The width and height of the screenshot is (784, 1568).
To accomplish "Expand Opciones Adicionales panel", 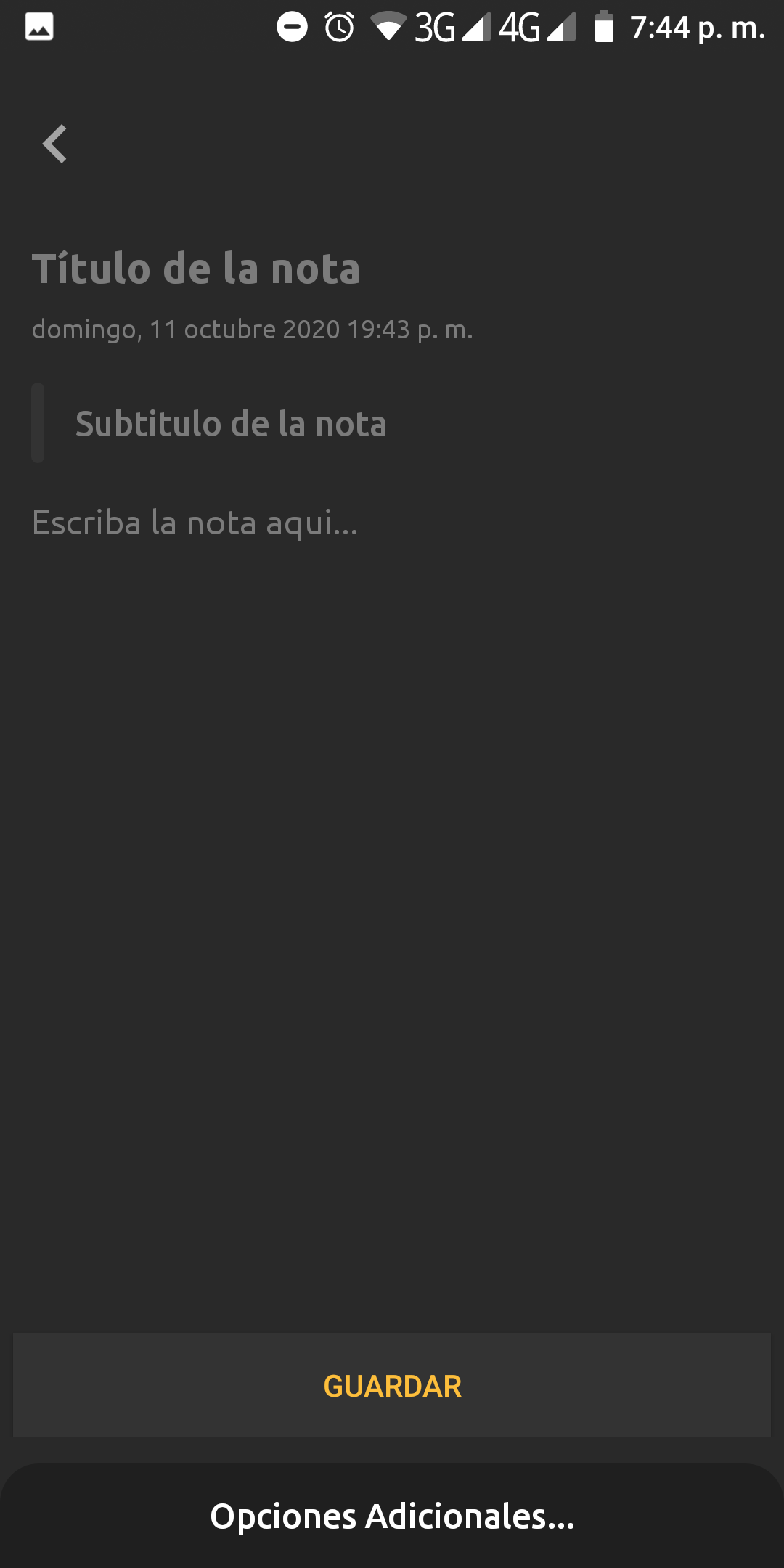I will pyautogui.click(x=392, y=1516).
